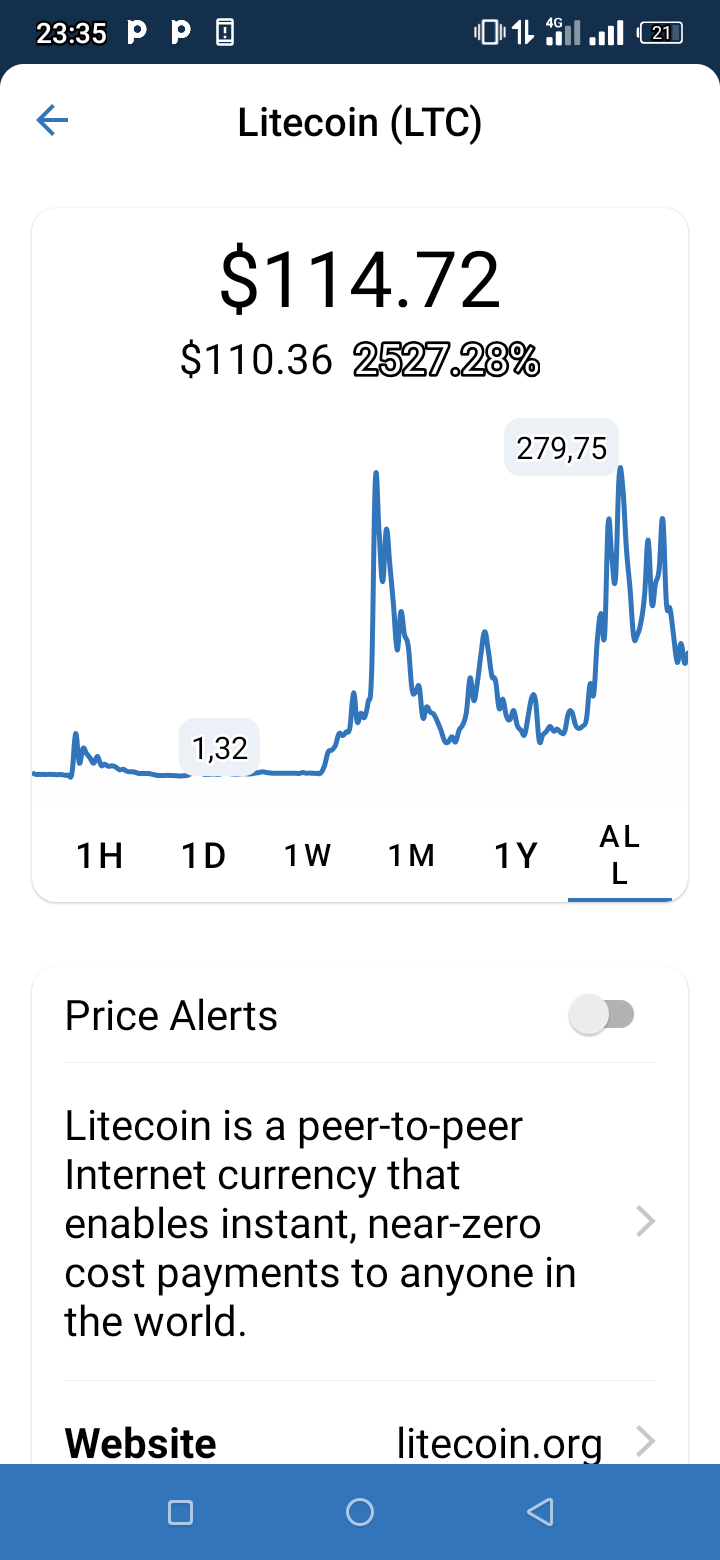
Task: View the 1Y price history
Action: tap(516, 856)
